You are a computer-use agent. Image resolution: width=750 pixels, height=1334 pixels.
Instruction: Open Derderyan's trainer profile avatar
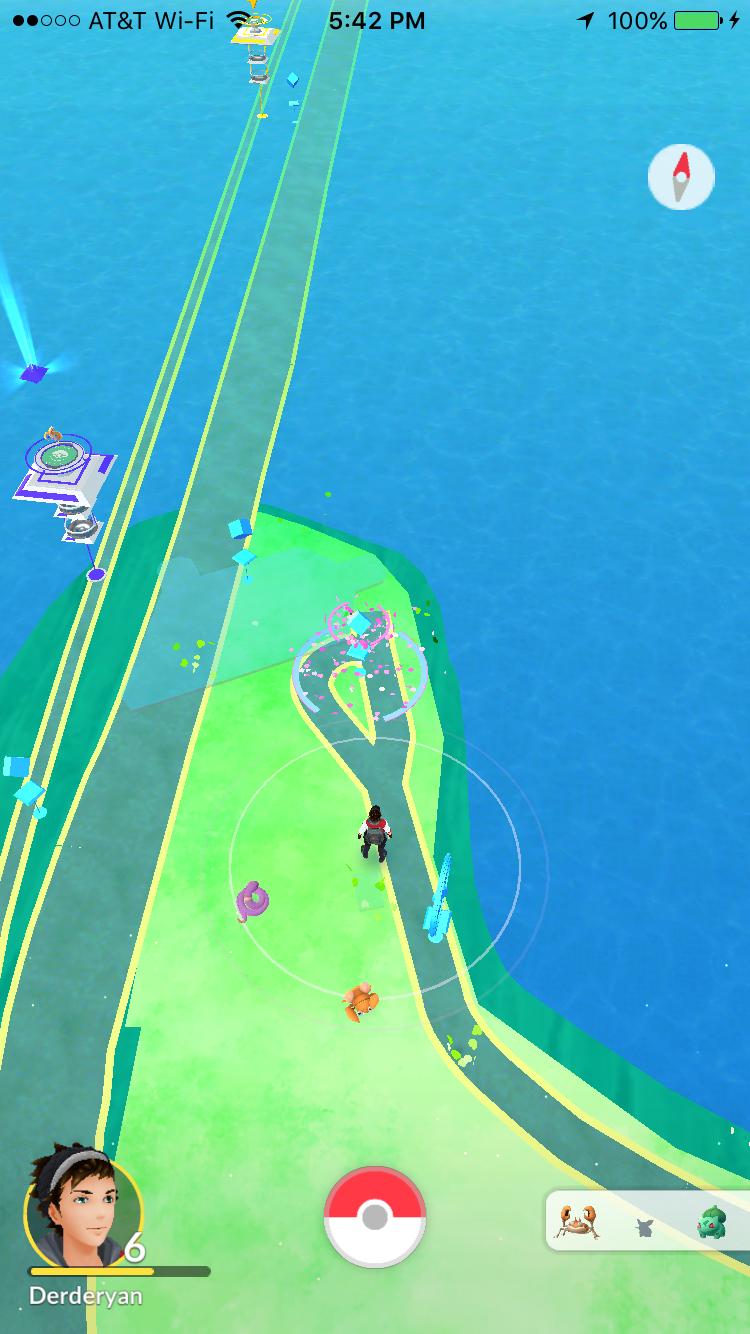click(x=84, y=1208)
